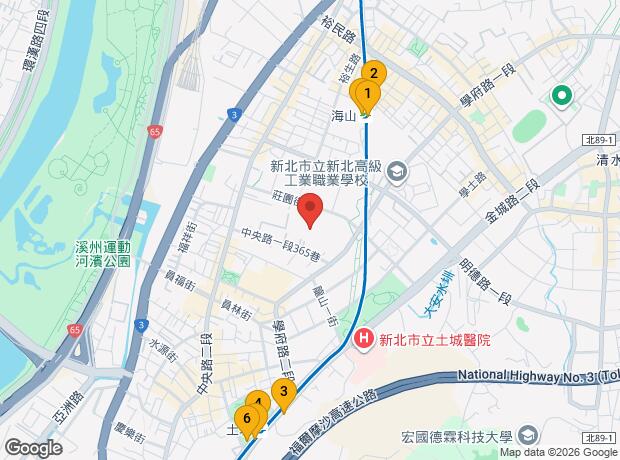Tap the orange marker numbered 2
This screenshot has height=460, width=620.
(374, 73)
